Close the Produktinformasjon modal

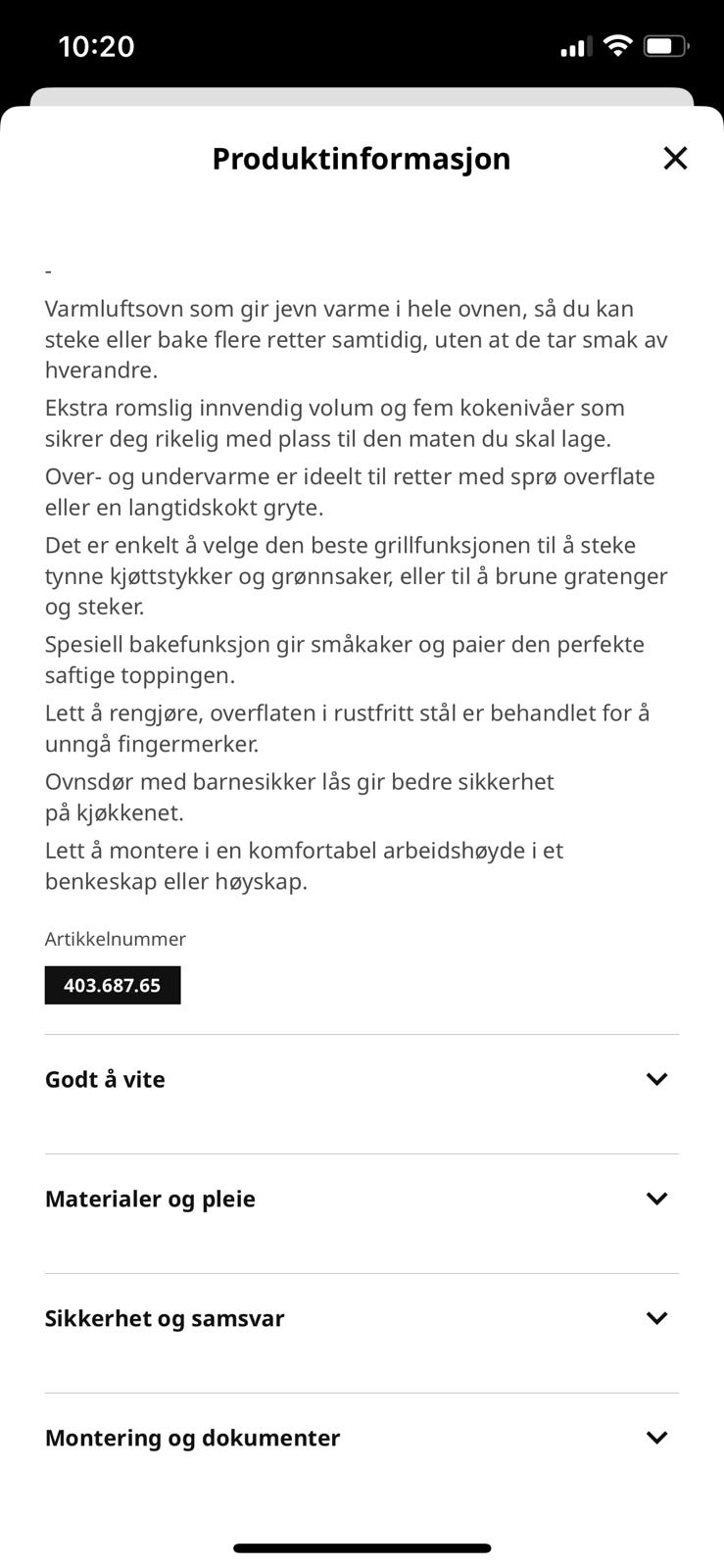(675, 158)
